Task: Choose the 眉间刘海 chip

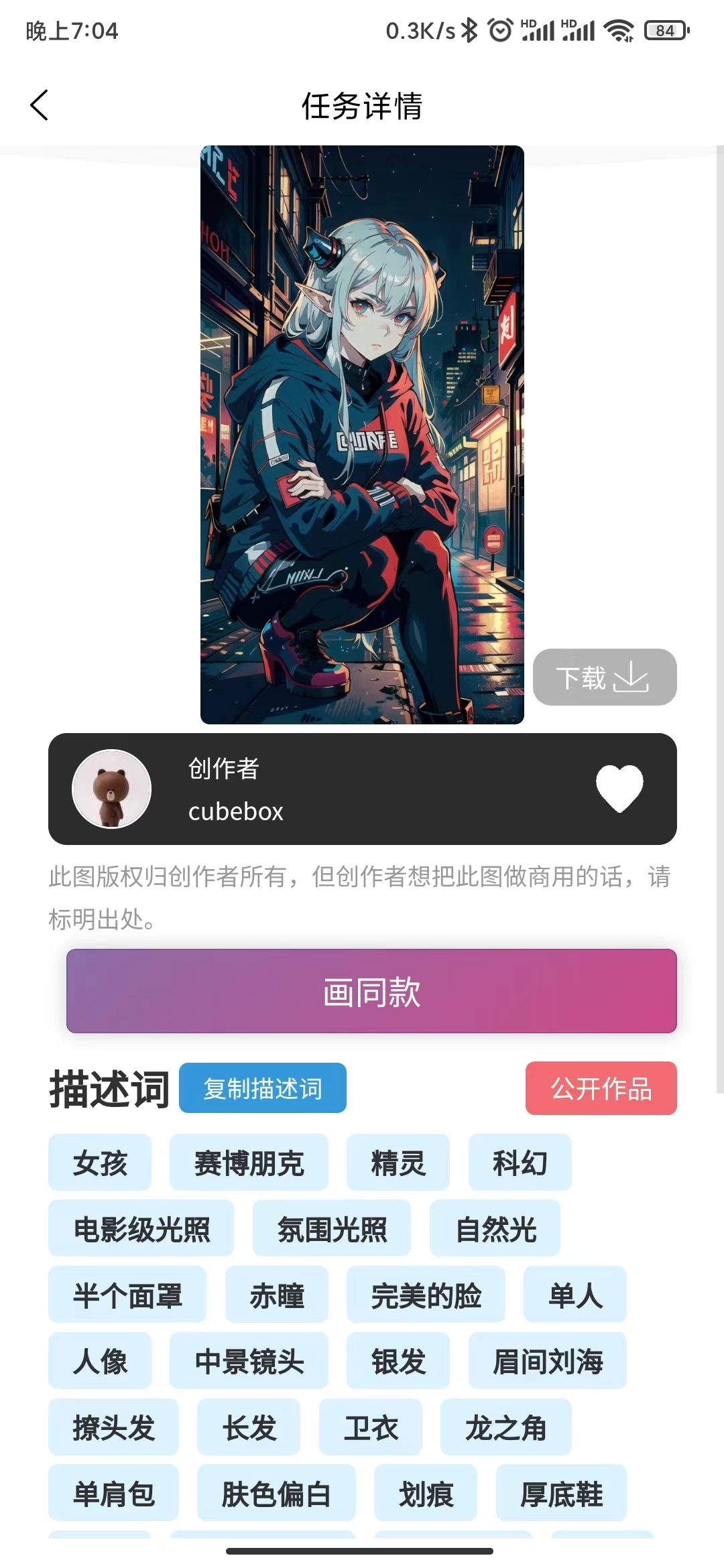Action: coord(547,1361)
